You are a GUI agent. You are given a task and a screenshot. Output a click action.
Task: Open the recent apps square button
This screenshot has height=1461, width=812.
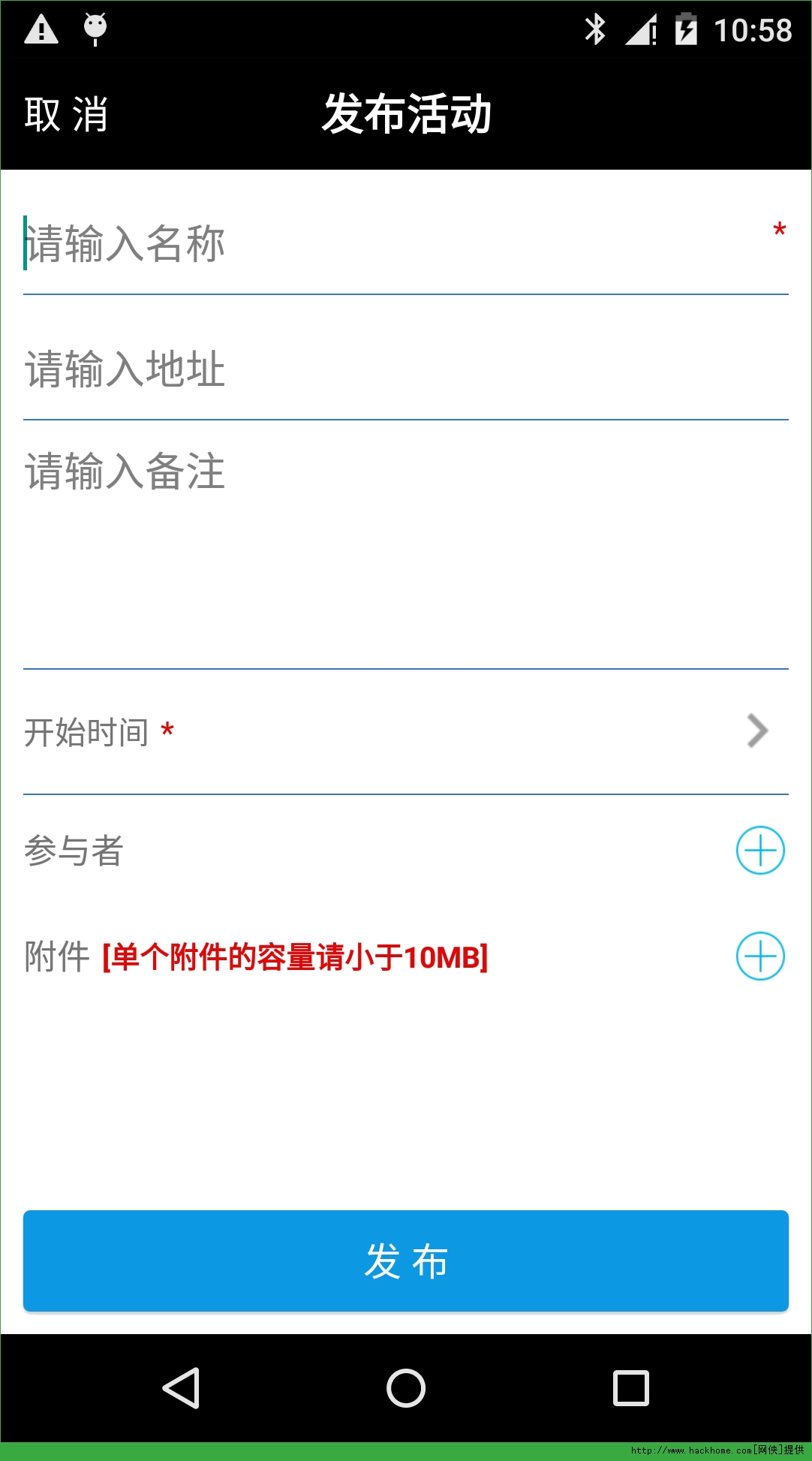(630, 1388)
